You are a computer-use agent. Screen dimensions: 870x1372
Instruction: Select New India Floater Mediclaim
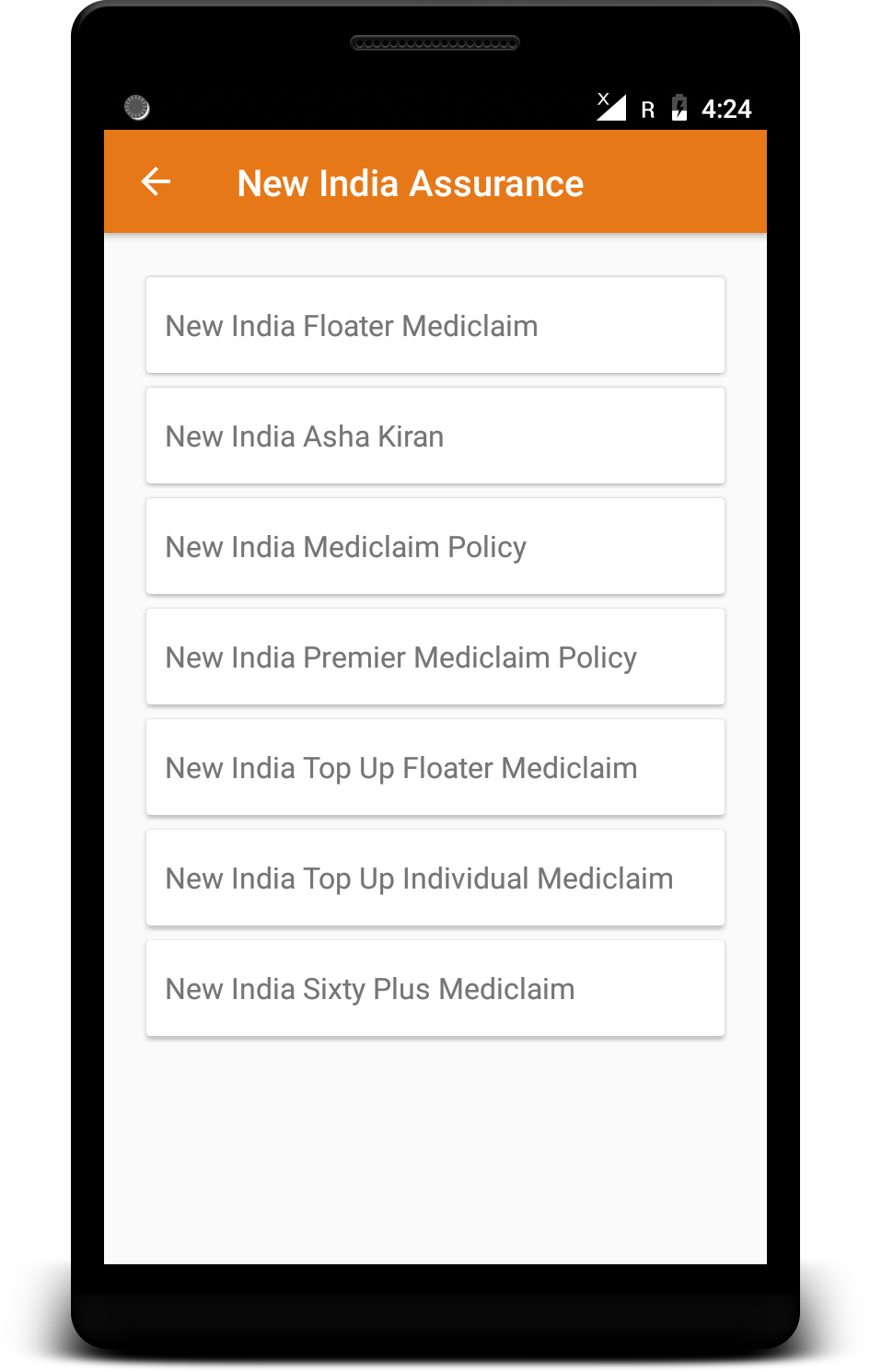click(435, 325)
